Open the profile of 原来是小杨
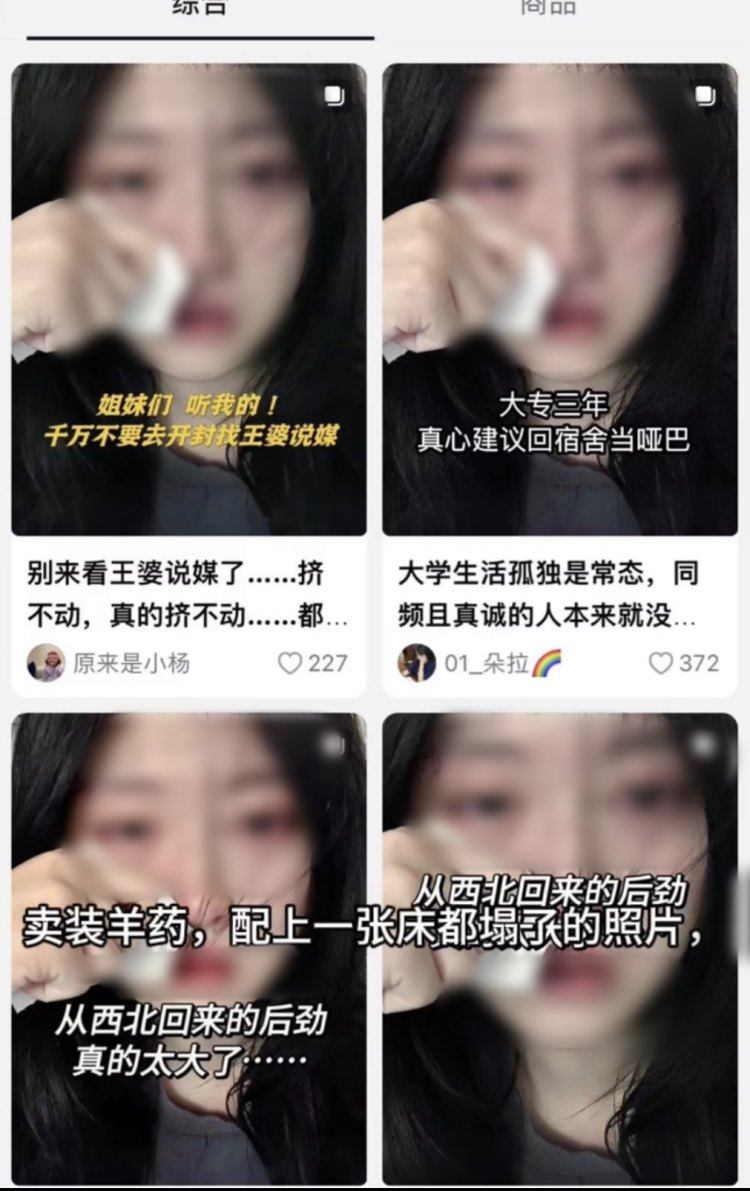 tap(46, 663)
